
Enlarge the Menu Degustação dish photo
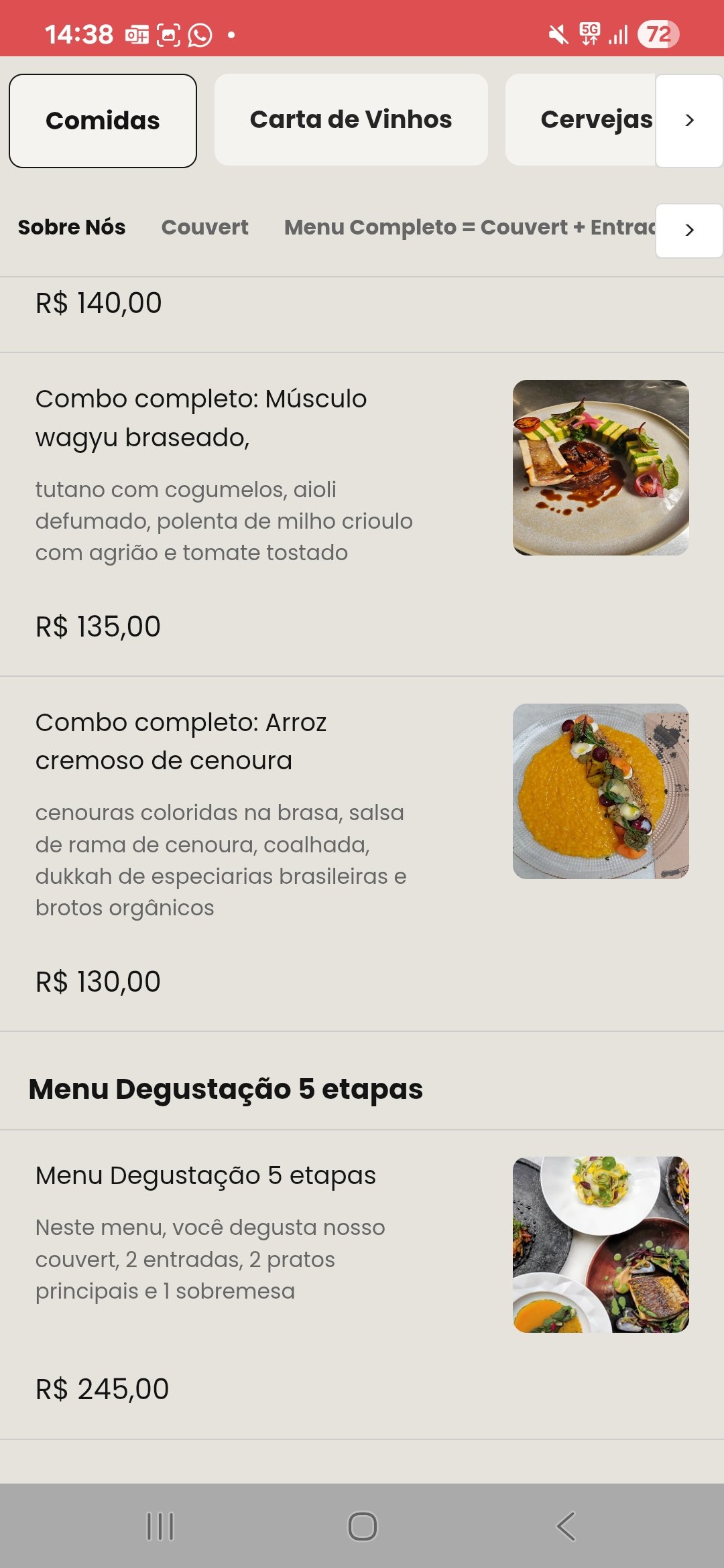[x=601, y=1244]
